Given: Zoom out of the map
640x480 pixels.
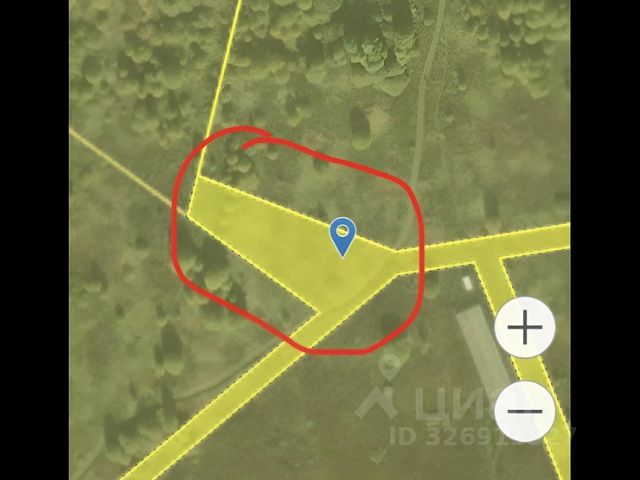Looking at the screenshot, I should [x=525, y=411].
